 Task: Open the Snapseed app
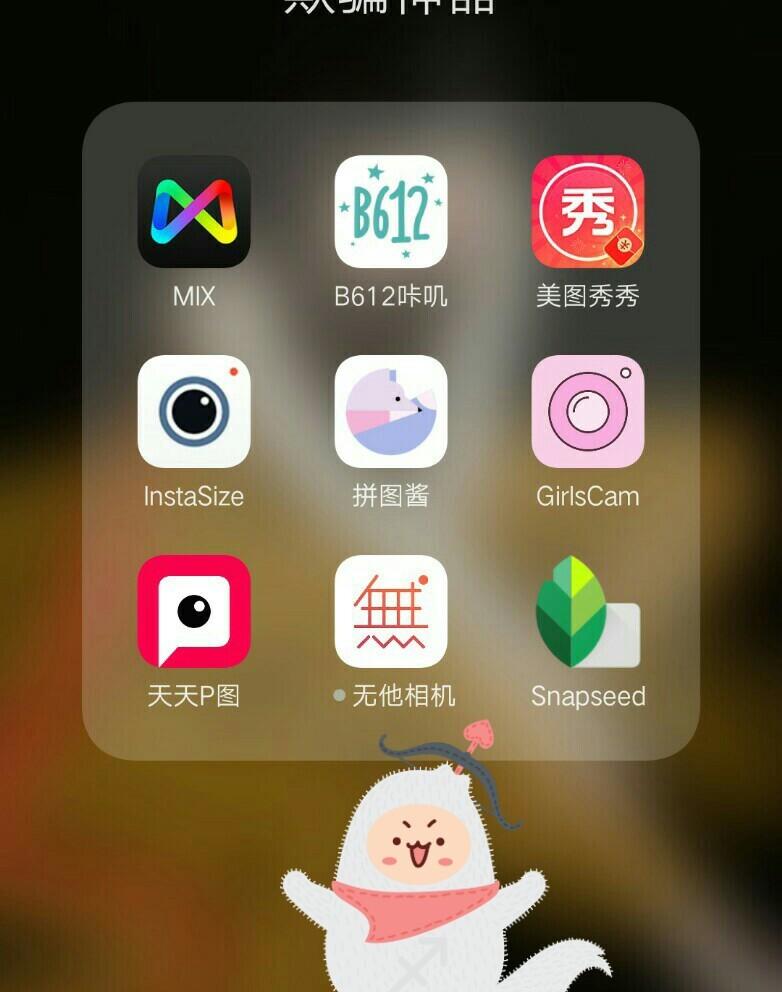click(587, 611)
